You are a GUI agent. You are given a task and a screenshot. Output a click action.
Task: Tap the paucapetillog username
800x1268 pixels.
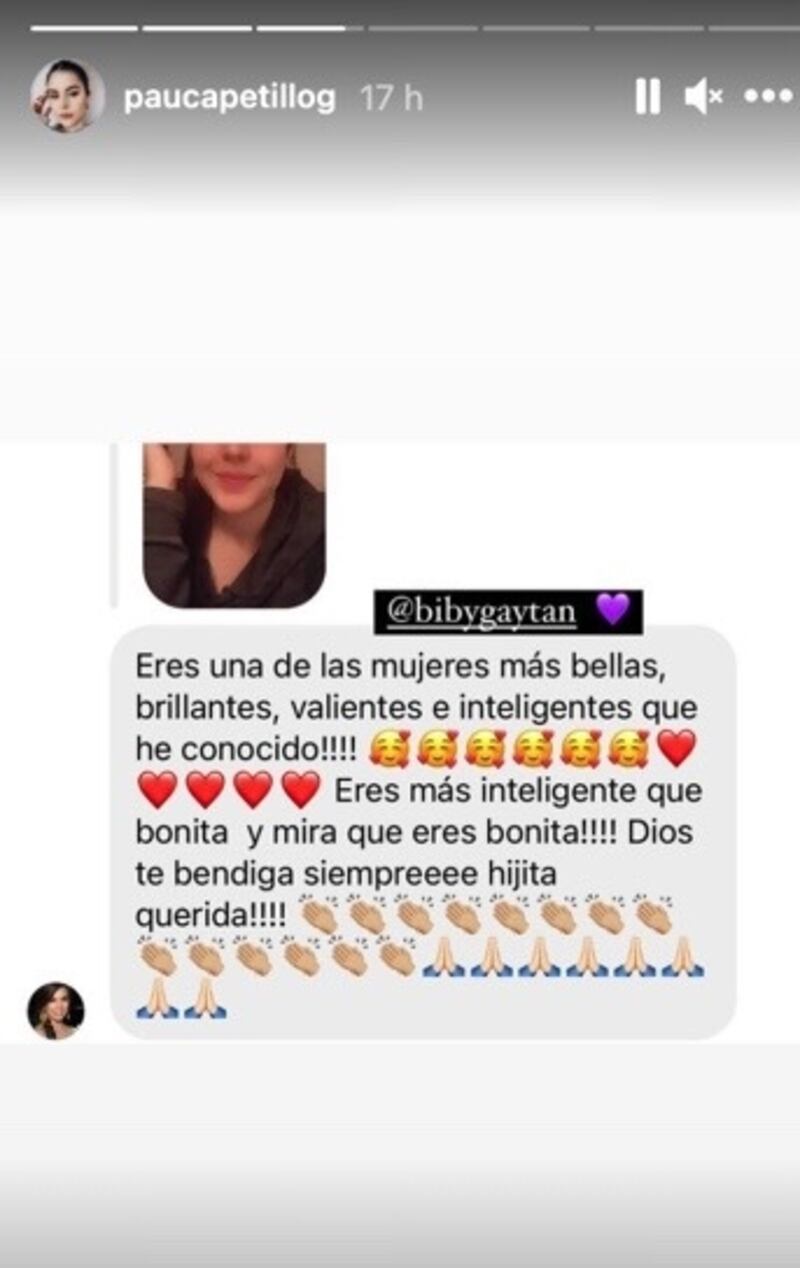(x=229, y=98)
